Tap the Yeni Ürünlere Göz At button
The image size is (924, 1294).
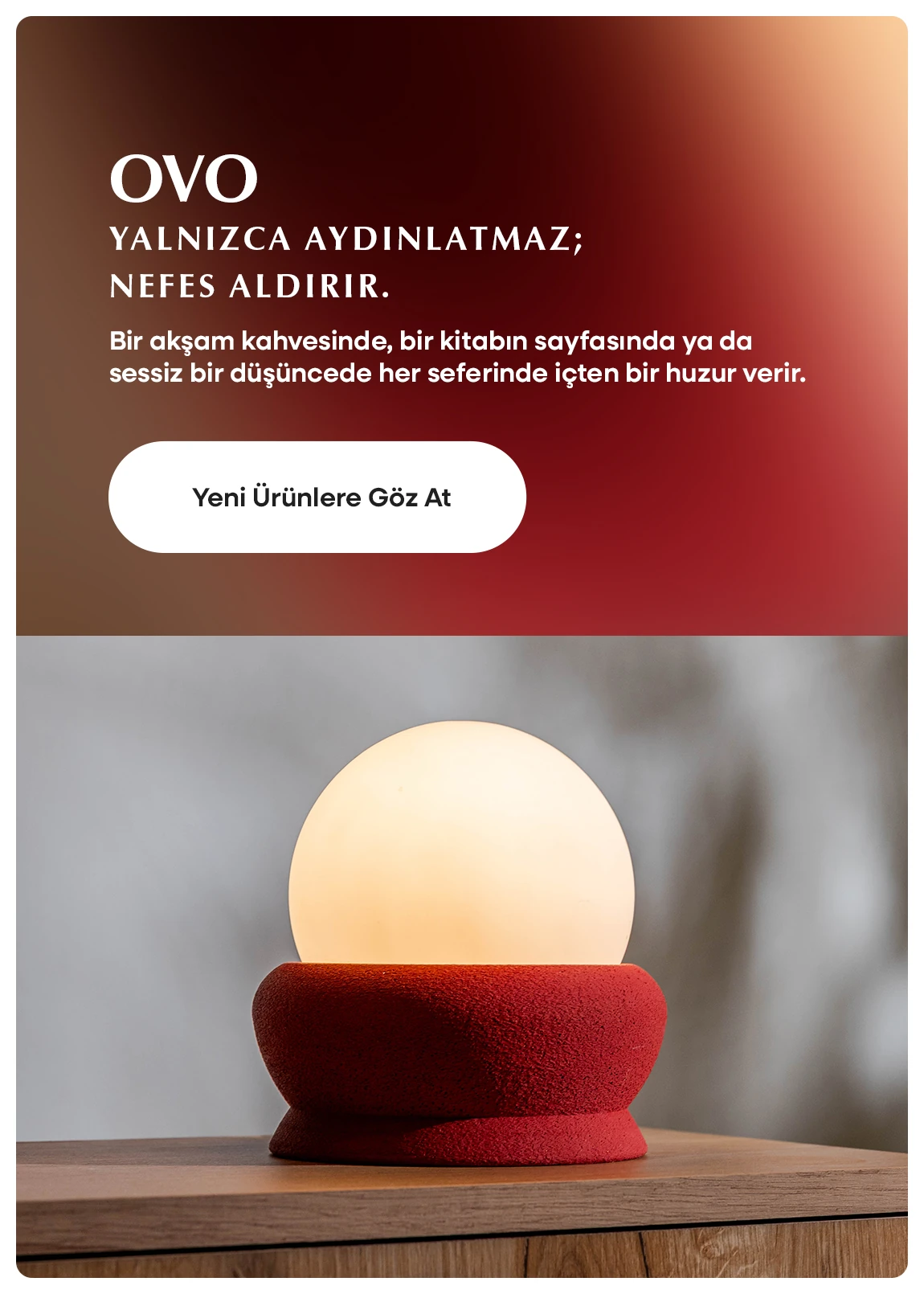point(317,497)
